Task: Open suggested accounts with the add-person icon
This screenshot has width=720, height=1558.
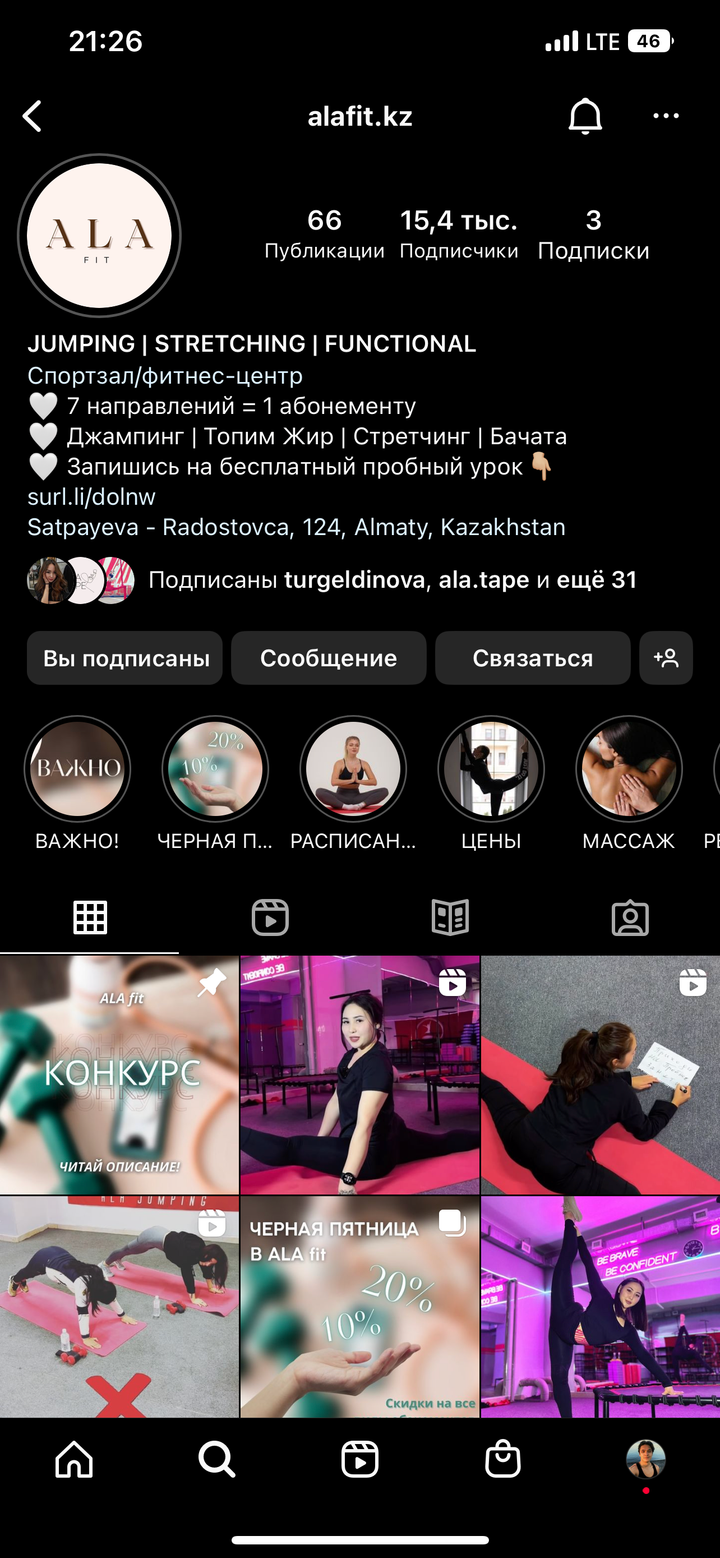Action: pyautogui.click(x=666, y=658)
